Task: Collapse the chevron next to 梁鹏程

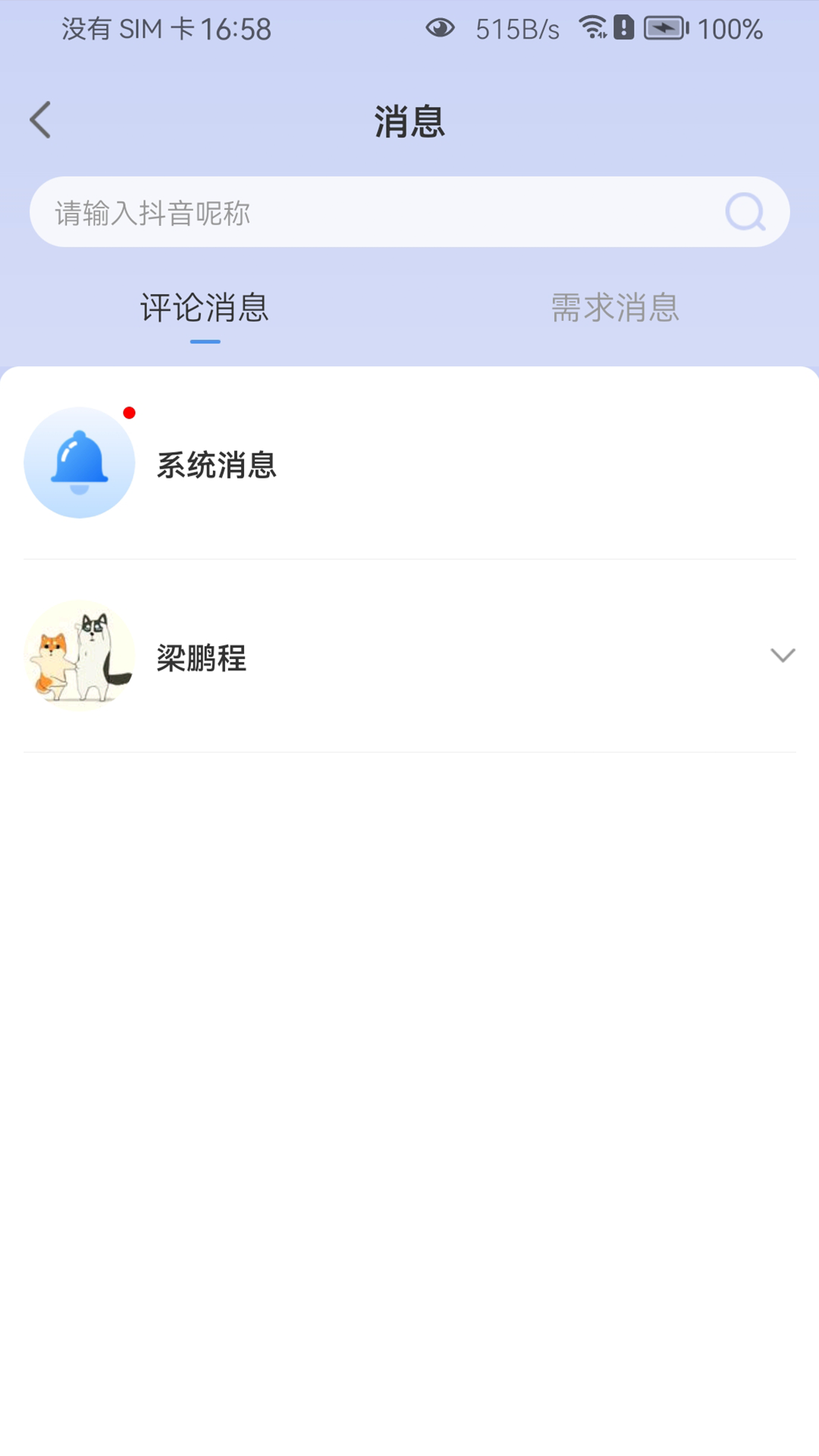Action: pos(783,656)
